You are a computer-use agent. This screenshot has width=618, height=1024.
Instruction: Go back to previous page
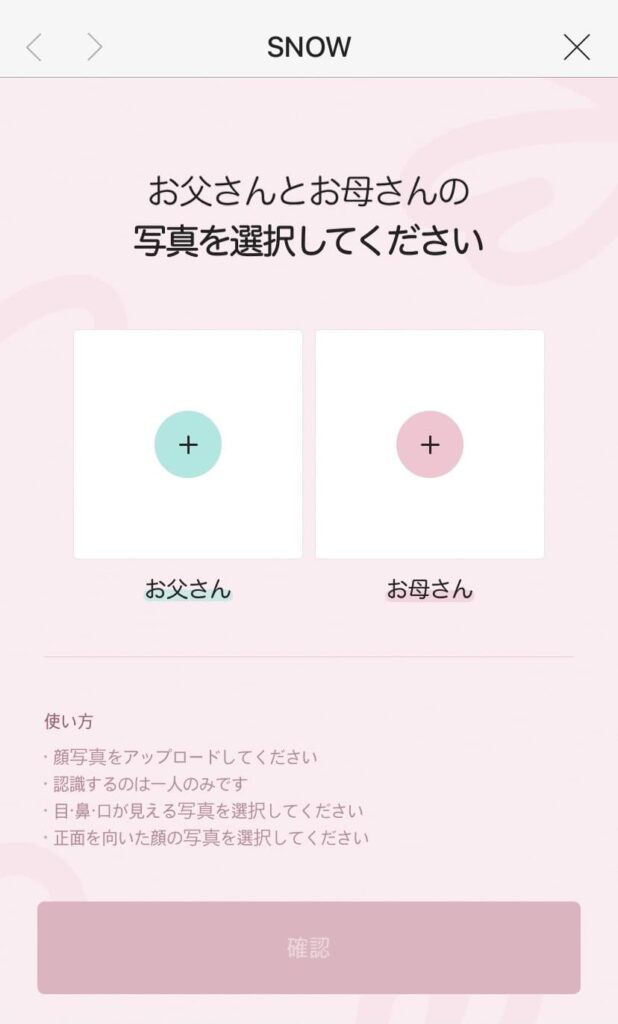click(34, 47)
